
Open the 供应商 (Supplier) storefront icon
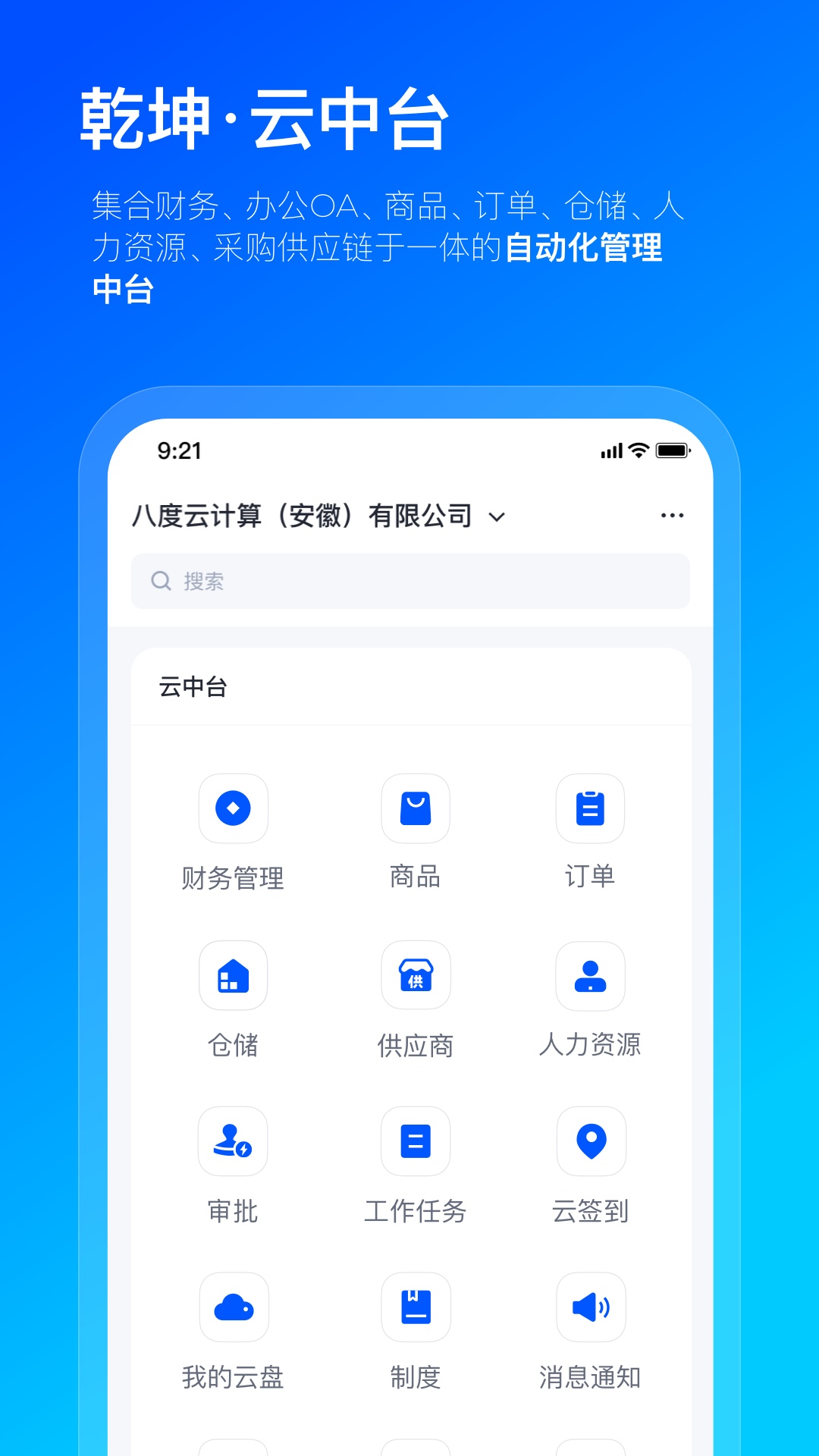pyautogui.click(x=415, y=976)
